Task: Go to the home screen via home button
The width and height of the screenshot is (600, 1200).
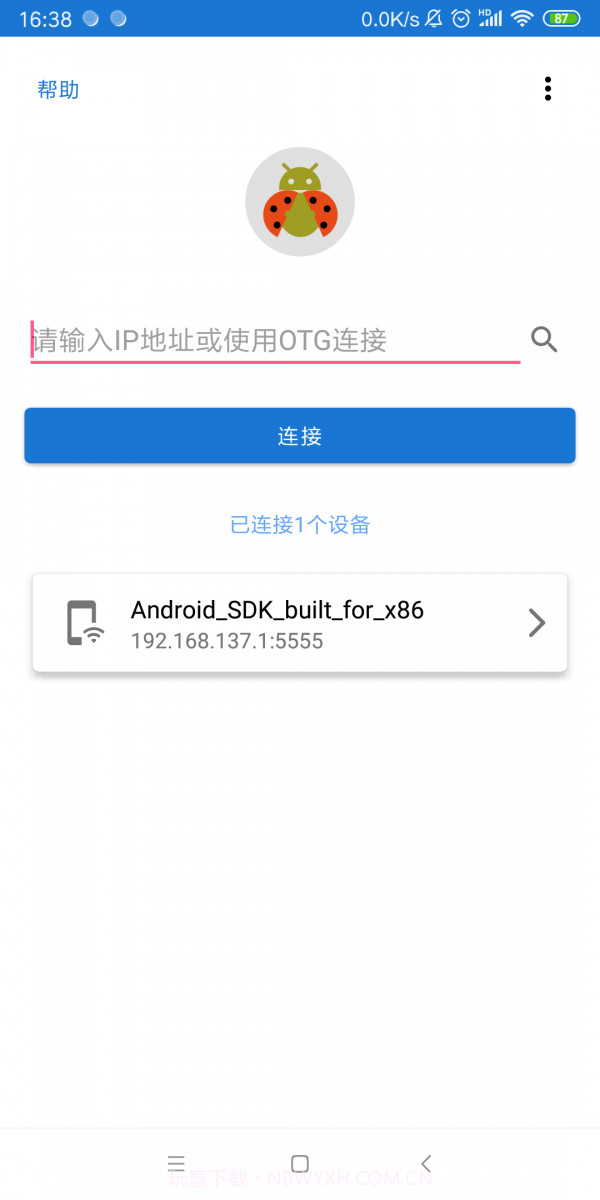Action: [x=299, y=1163]
